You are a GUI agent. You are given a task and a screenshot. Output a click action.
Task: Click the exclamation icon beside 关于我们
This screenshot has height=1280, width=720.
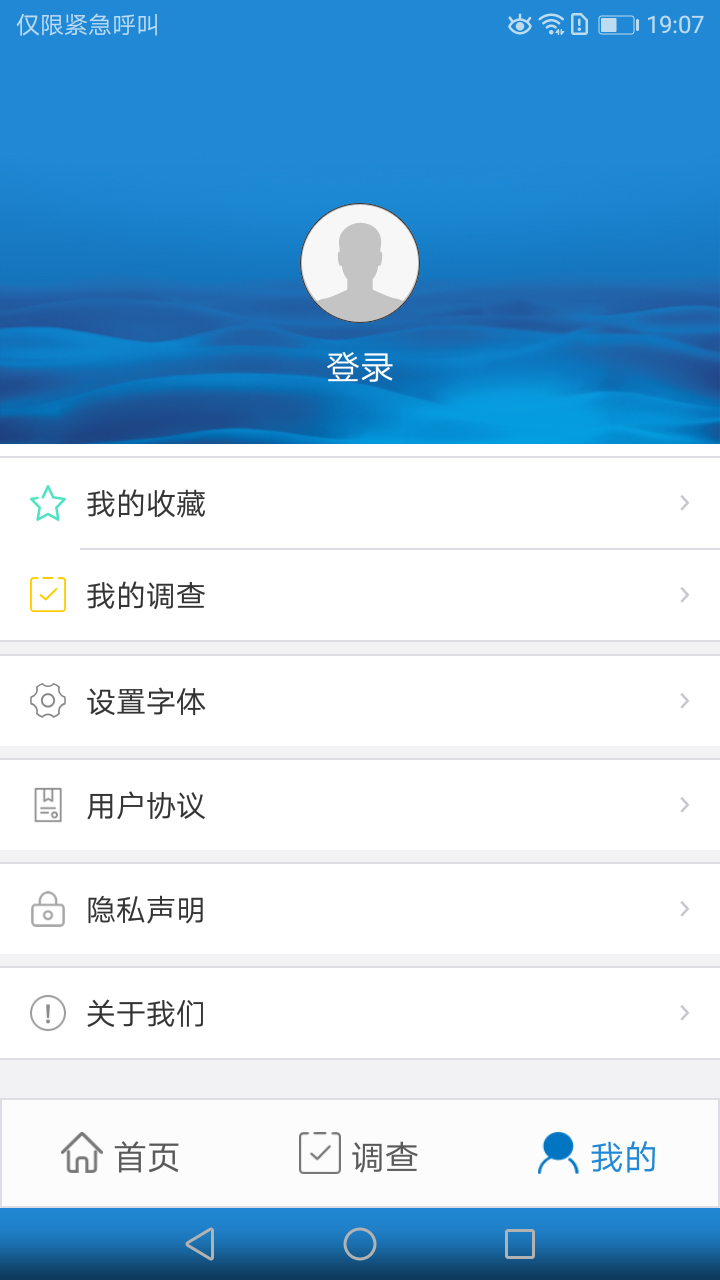tap(47, 1013)
